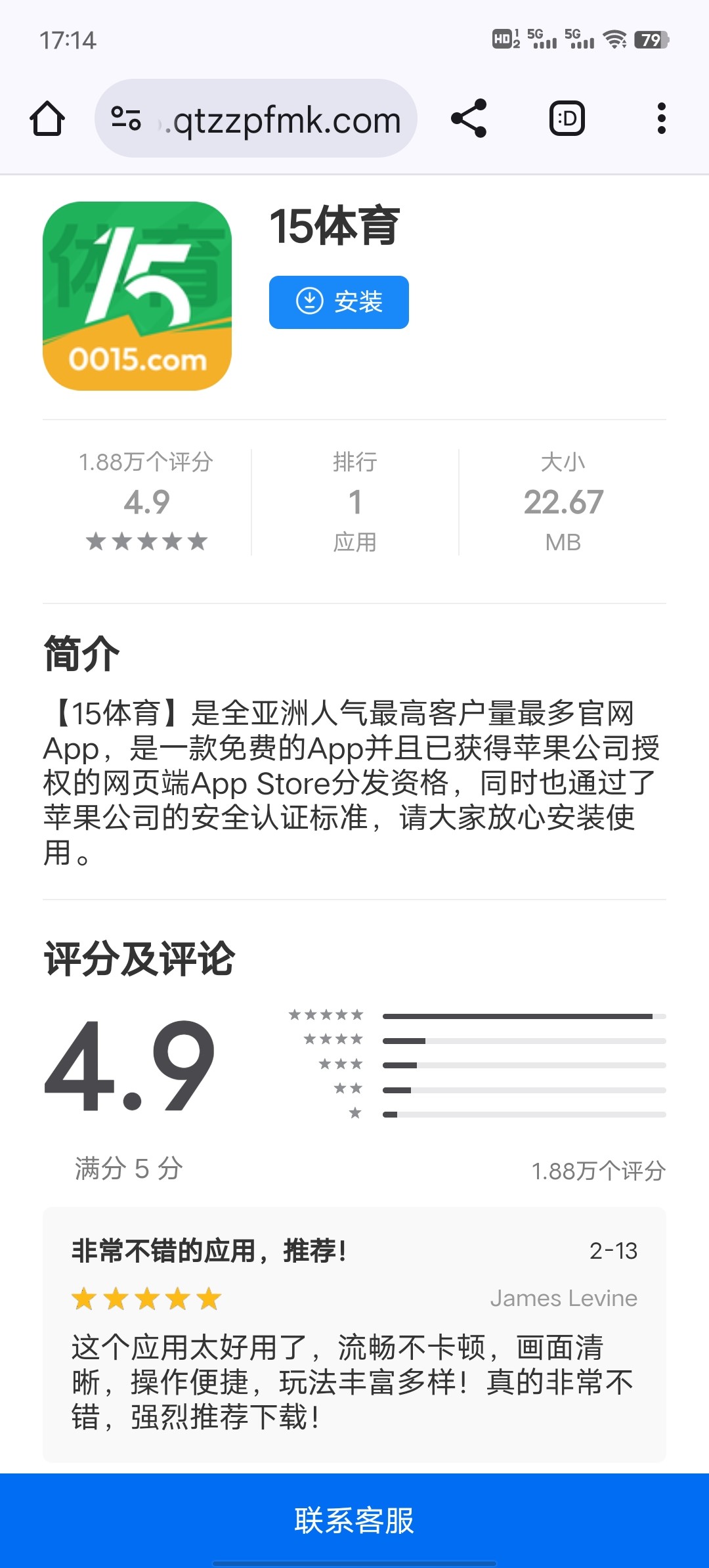Tap 联系客服 to contact support
Viewport: 709px width, 1568px height.
tap(354, 1520)
